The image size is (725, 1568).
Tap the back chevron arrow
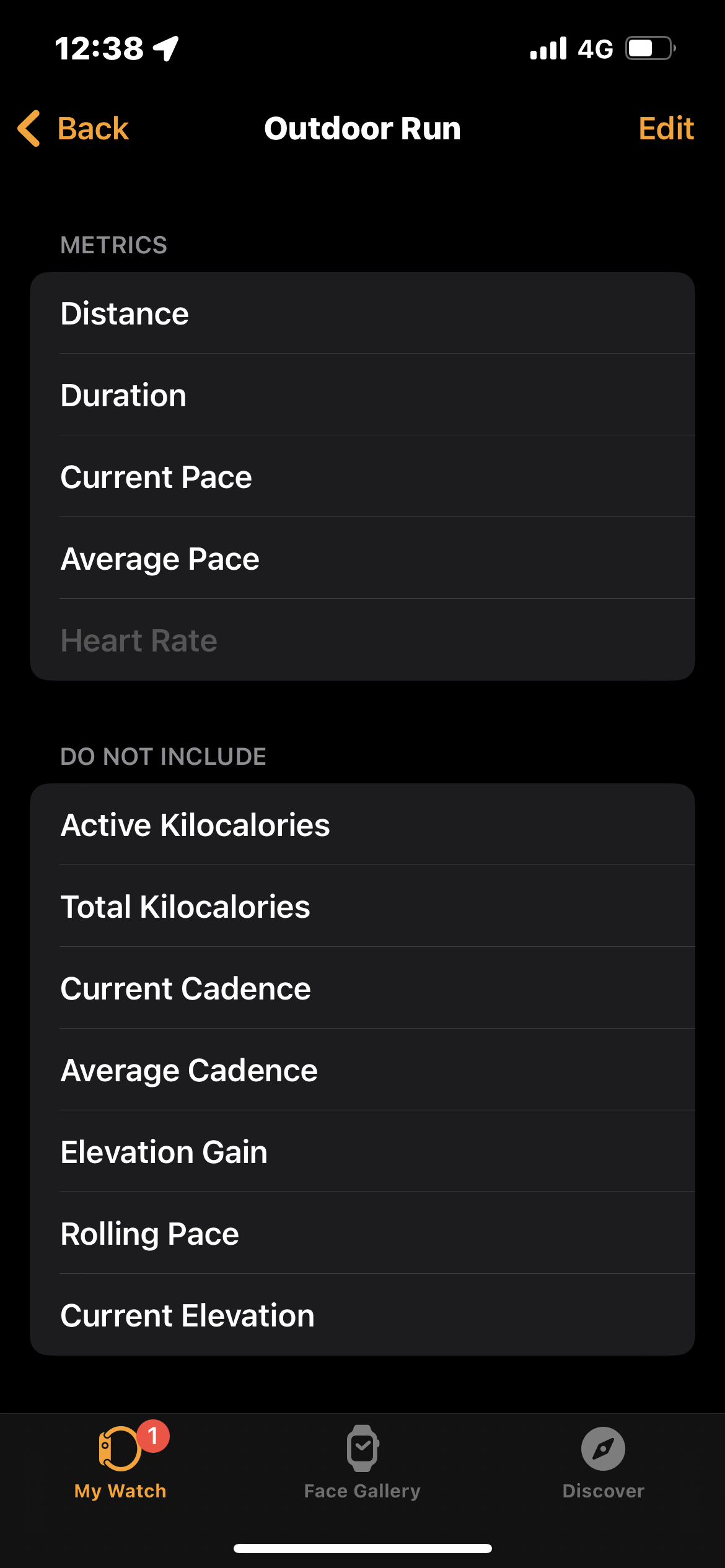[29, 128]
